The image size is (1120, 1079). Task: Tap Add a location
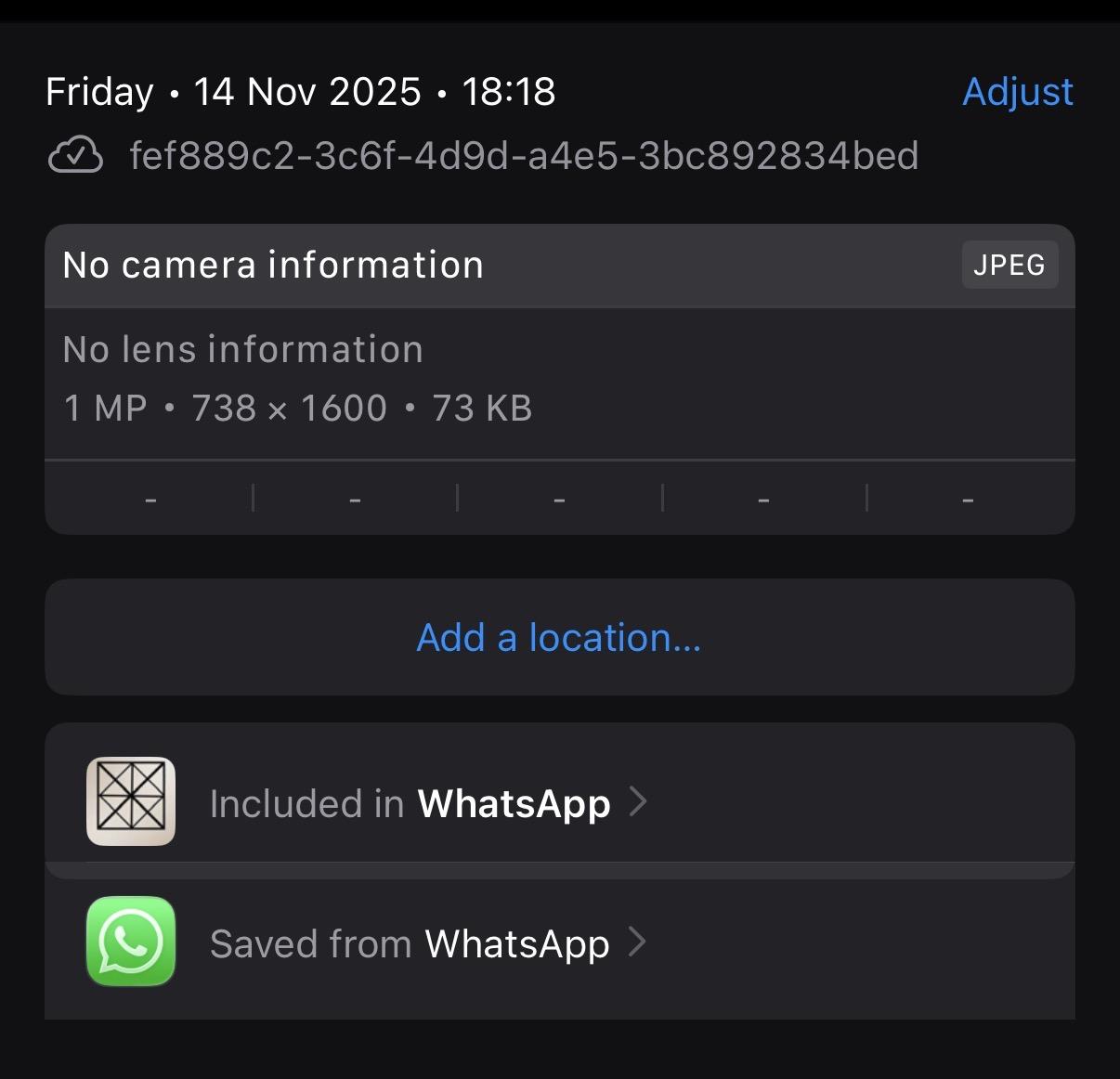click(x=559, y=638)
